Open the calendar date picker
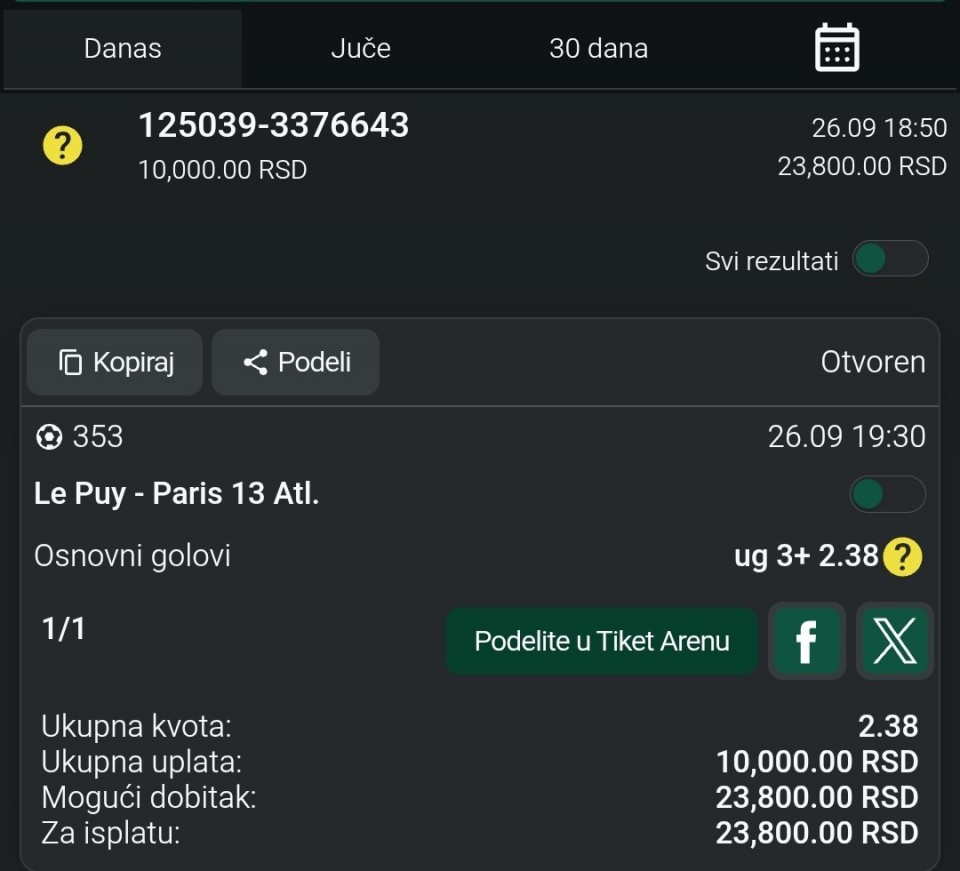This screenshot has width=960, height=871. point(837,48)
